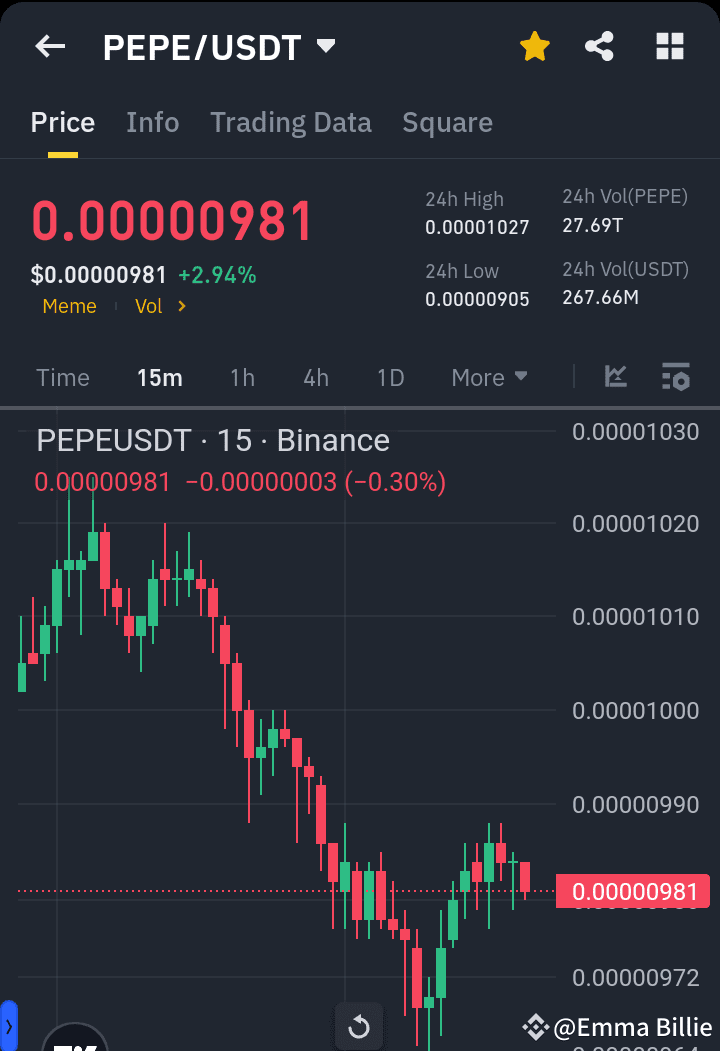Viewport: 720px width, 1051px height.
Task: Select the Time interval option
Action: pos(63,377)
